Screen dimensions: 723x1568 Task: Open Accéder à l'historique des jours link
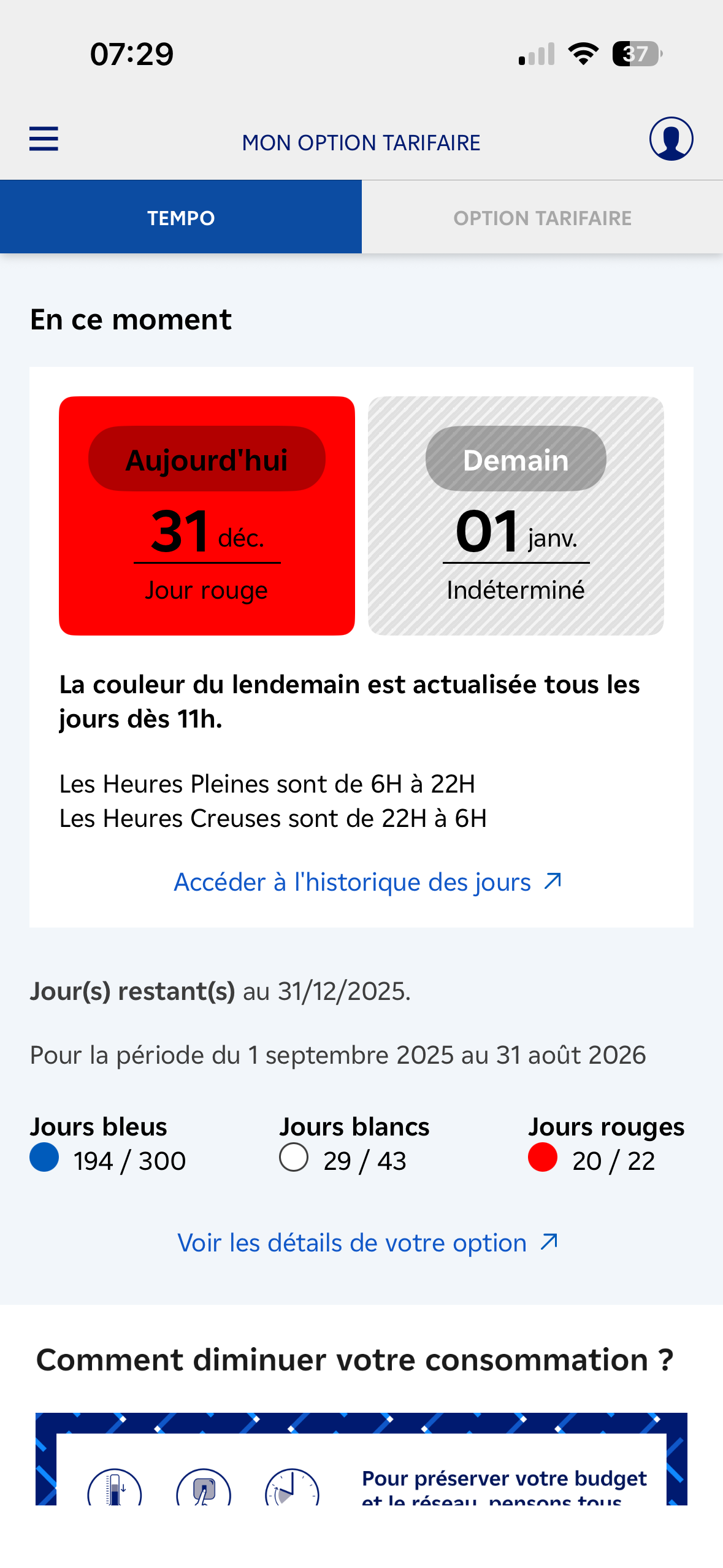point(367,882)
